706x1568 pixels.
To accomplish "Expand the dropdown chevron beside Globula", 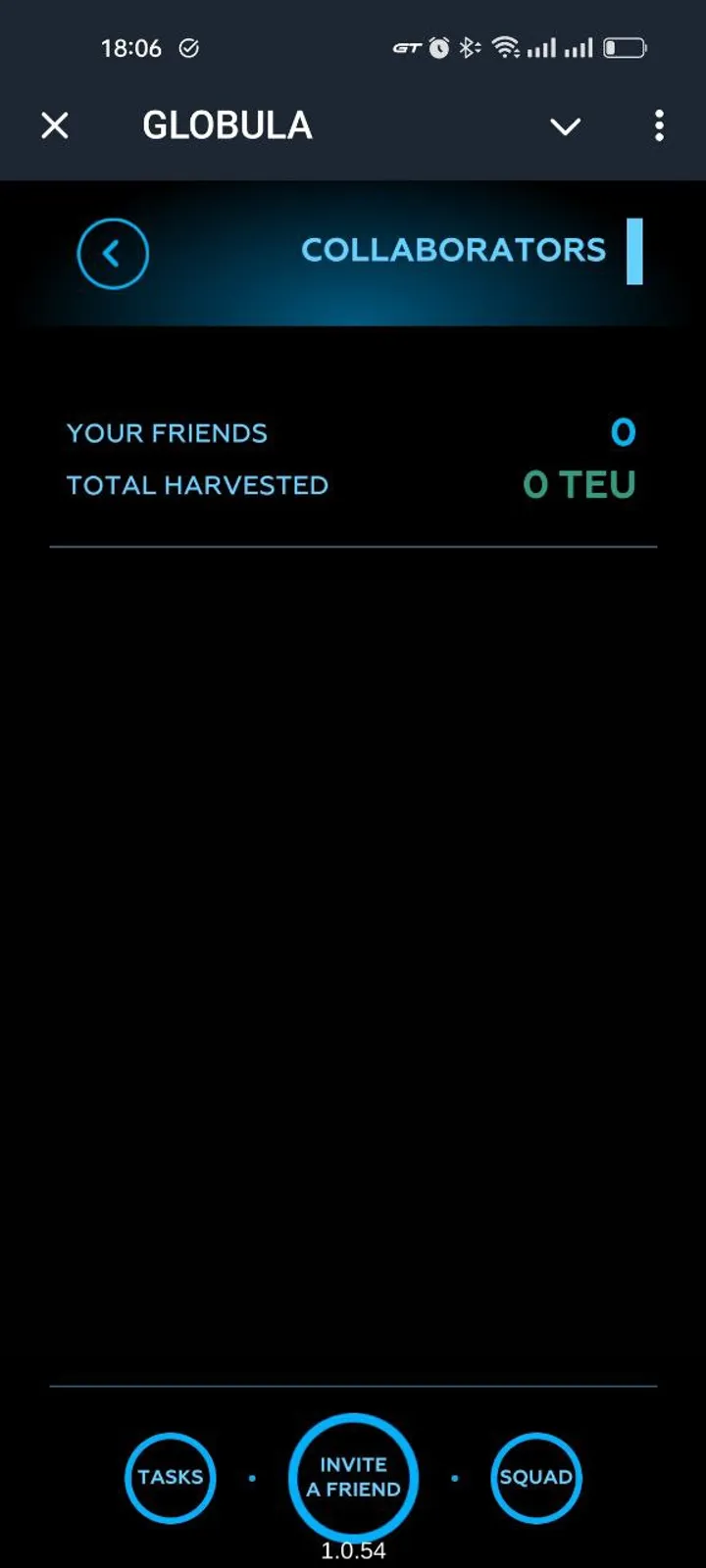I will [565, 126].
